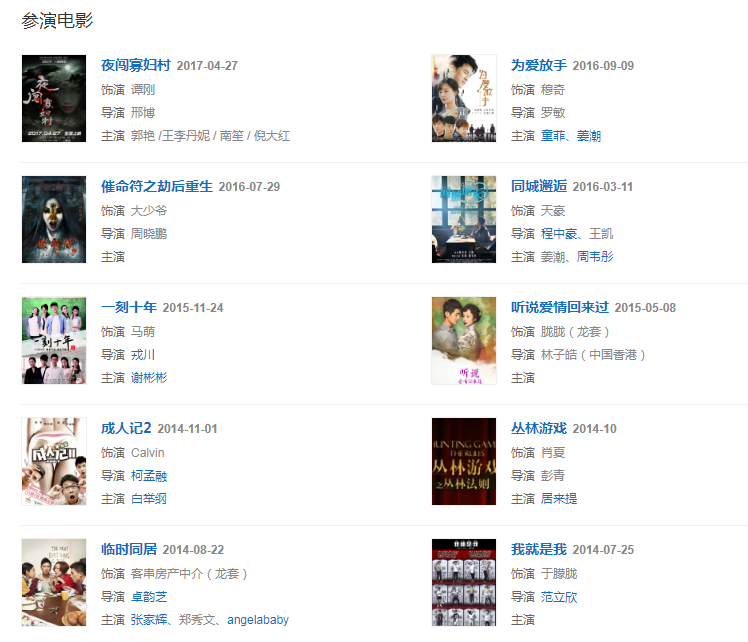748x642 pixels.
Task: Tap the 成人记2 poster thumbnail
Action: 54,461
